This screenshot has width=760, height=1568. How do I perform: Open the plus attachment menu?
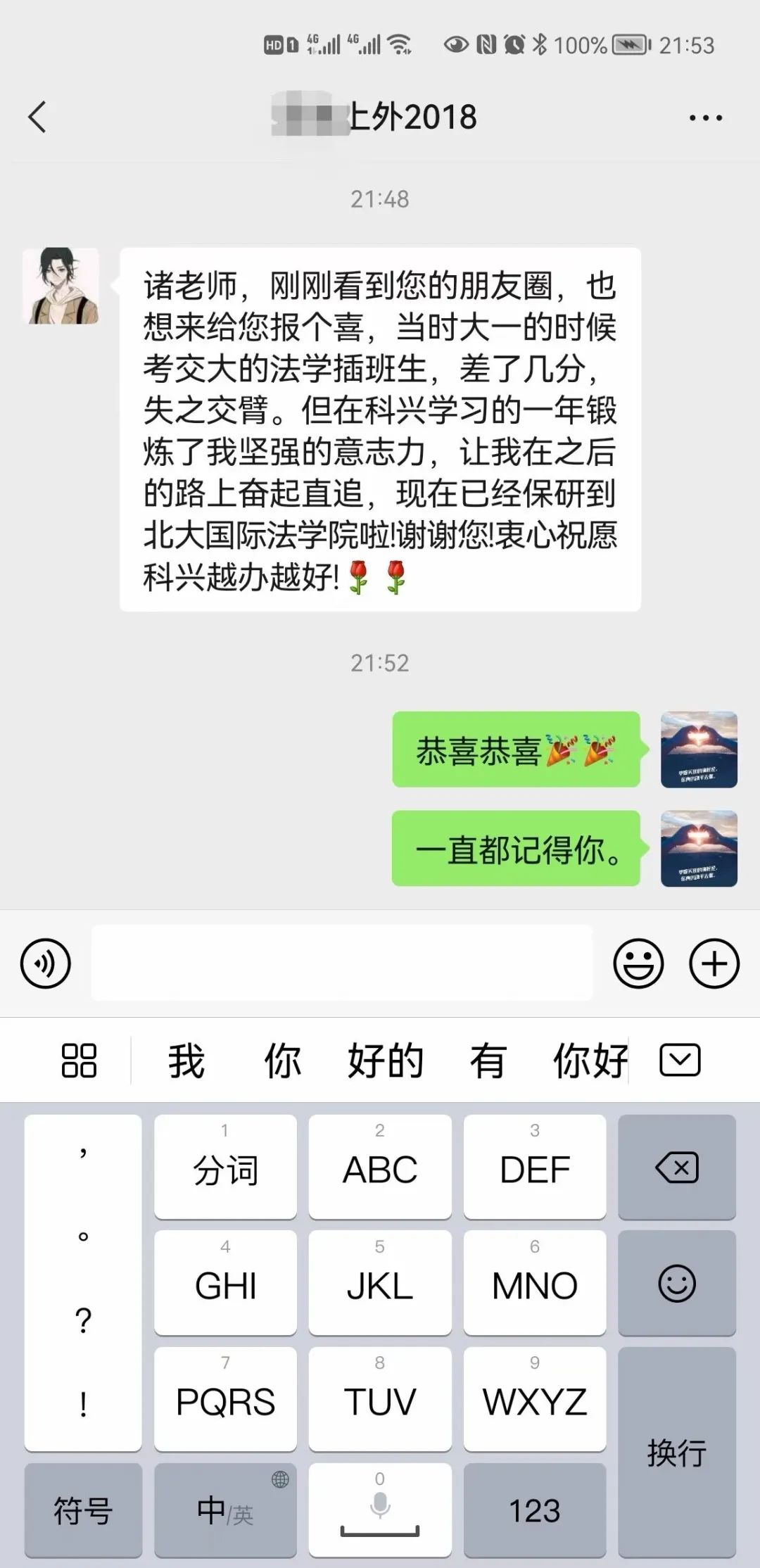tap(714, 963)
